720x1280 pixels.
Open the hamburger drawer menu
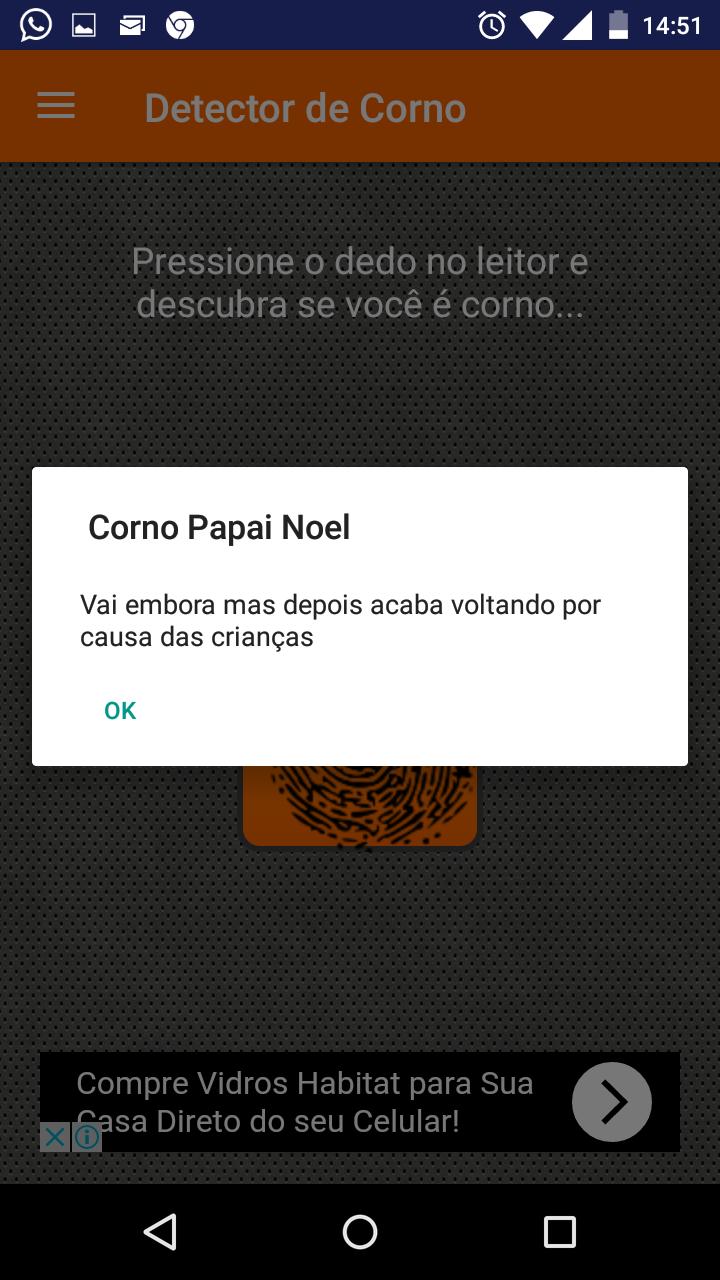[56, 107]
